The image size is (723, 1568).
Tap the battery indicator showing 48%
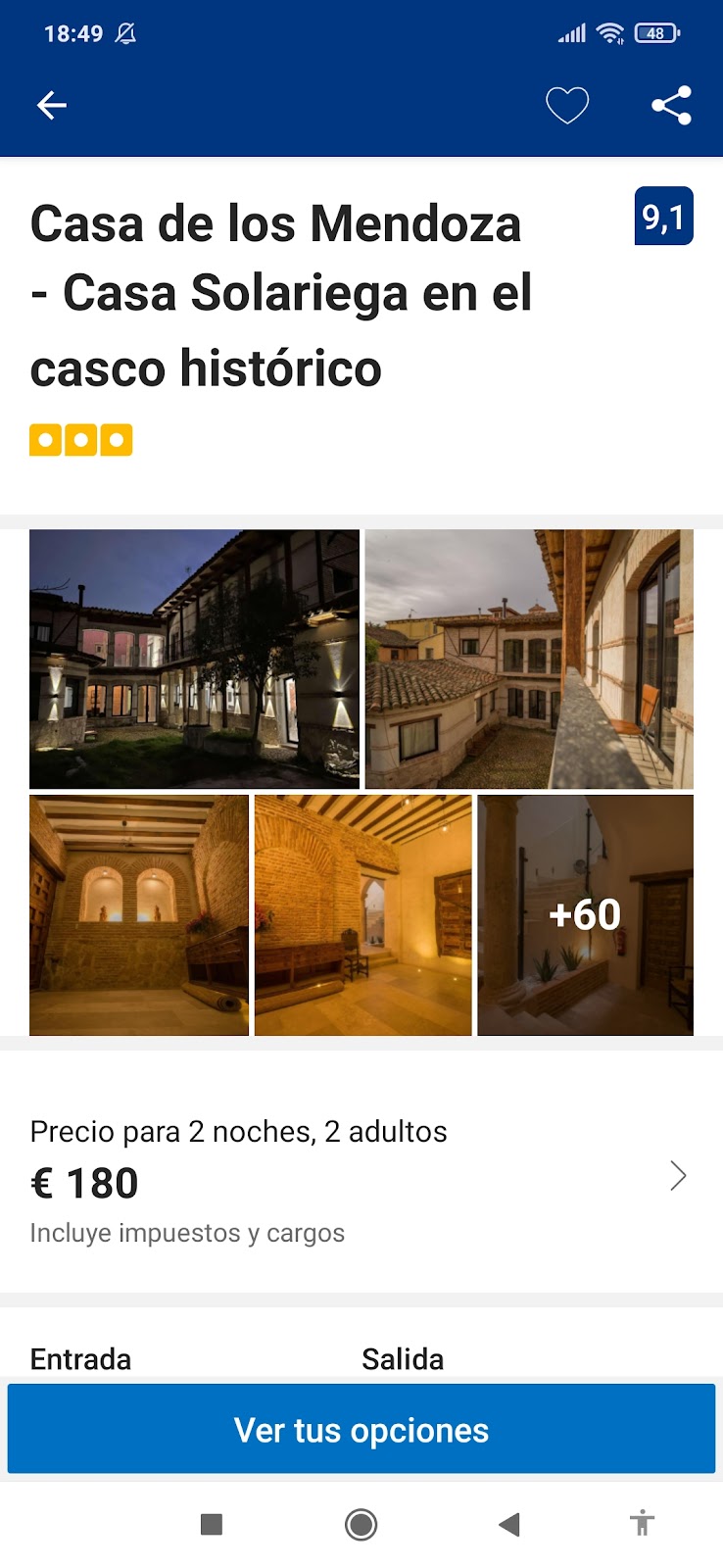pyautogui.click(x=654, y=32)
